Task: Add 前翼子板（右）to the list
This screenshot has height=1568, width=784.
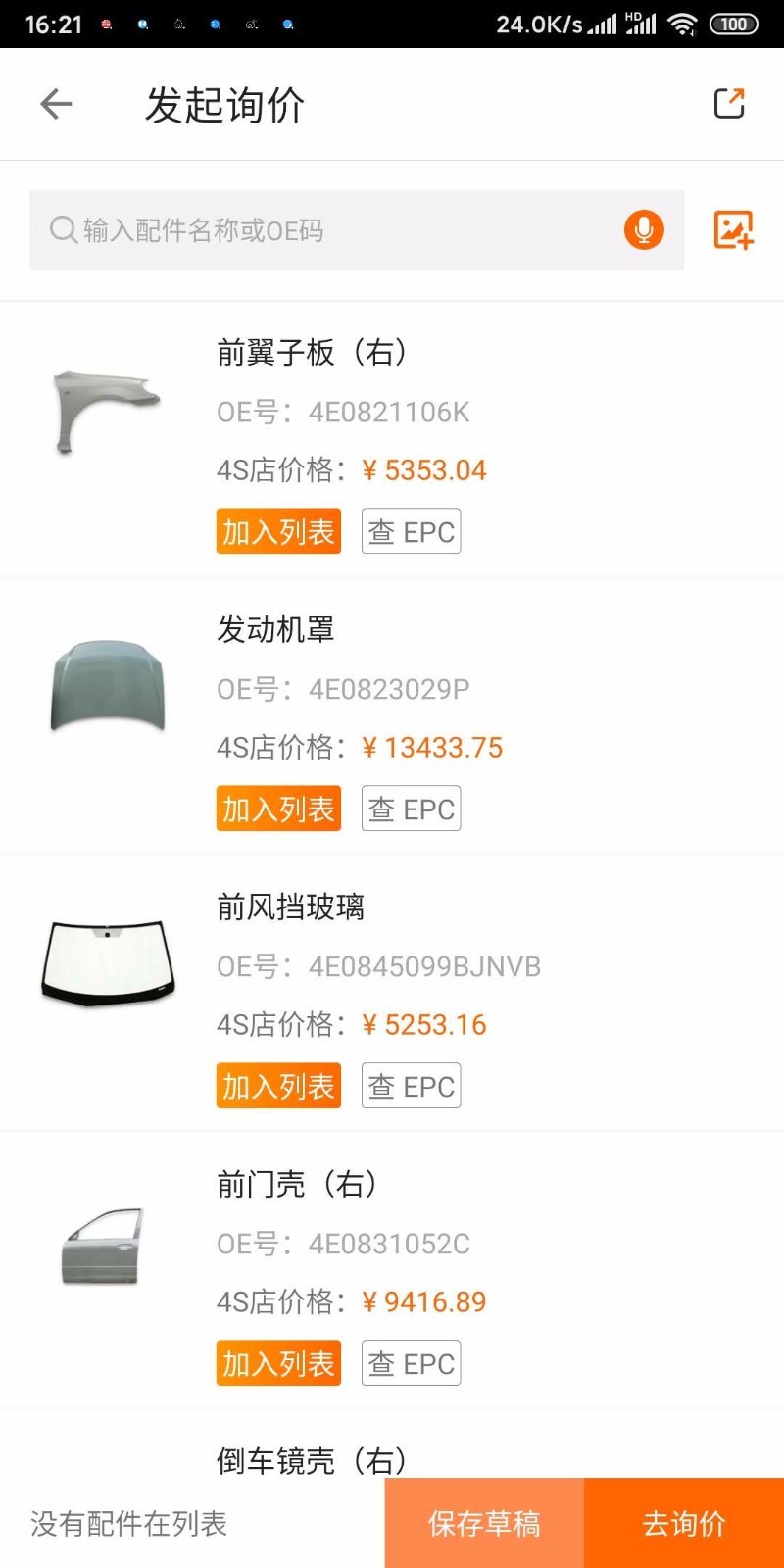Action: (x=278, y=531)
